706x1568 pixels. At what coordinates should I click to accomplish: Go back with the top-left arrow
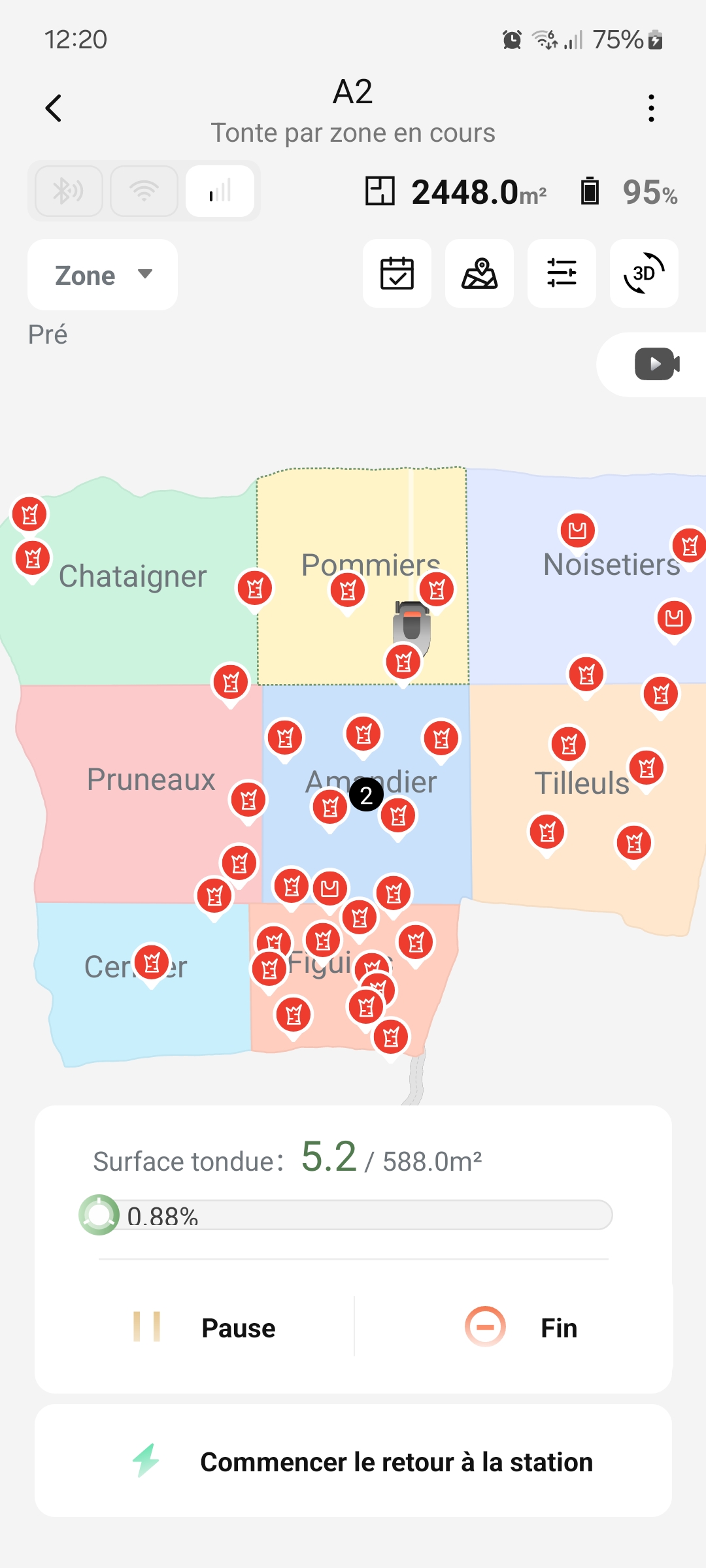point(54,108)
